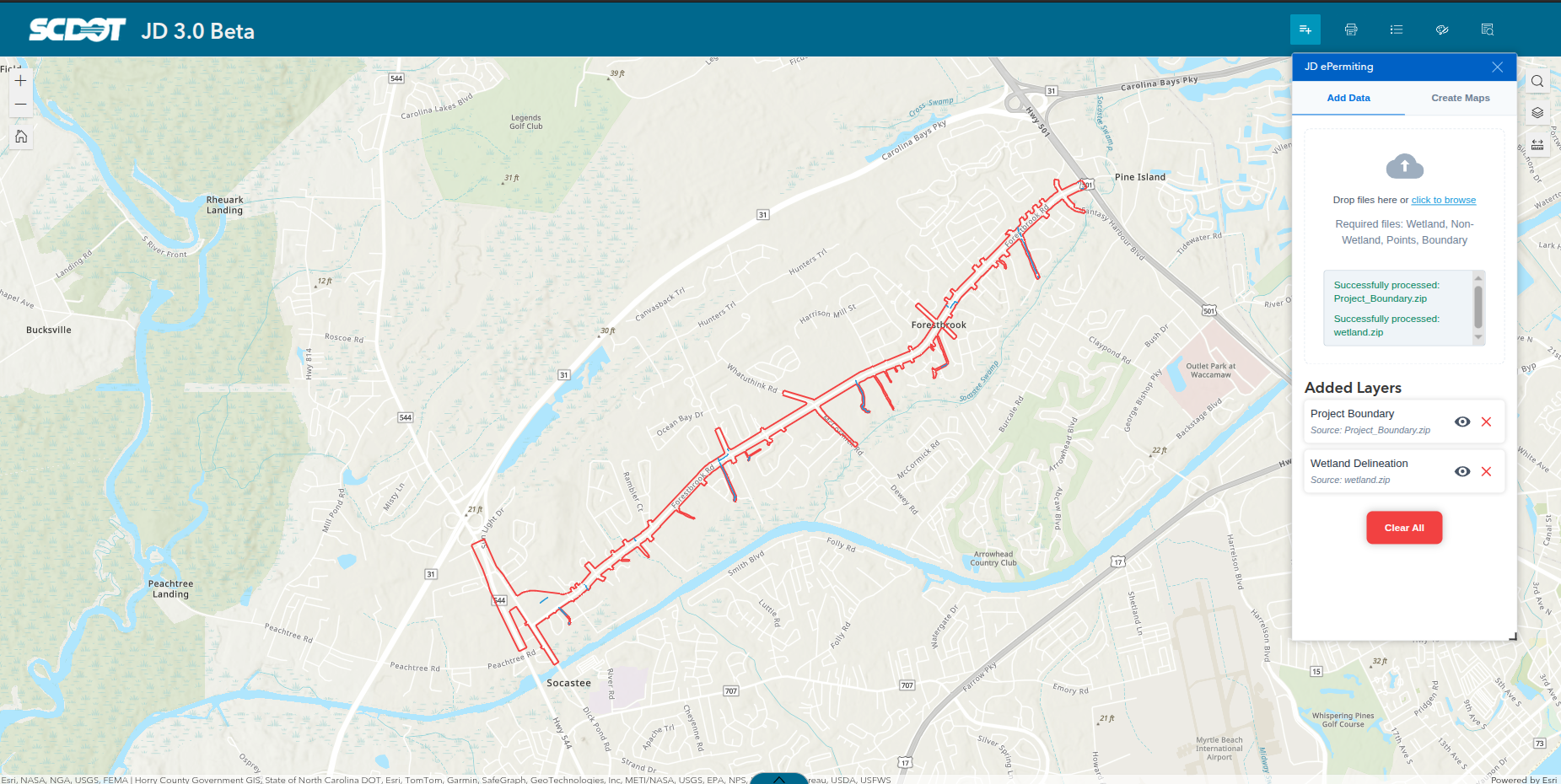Open the map layers widget
1561x784 pixels.
1537,113
